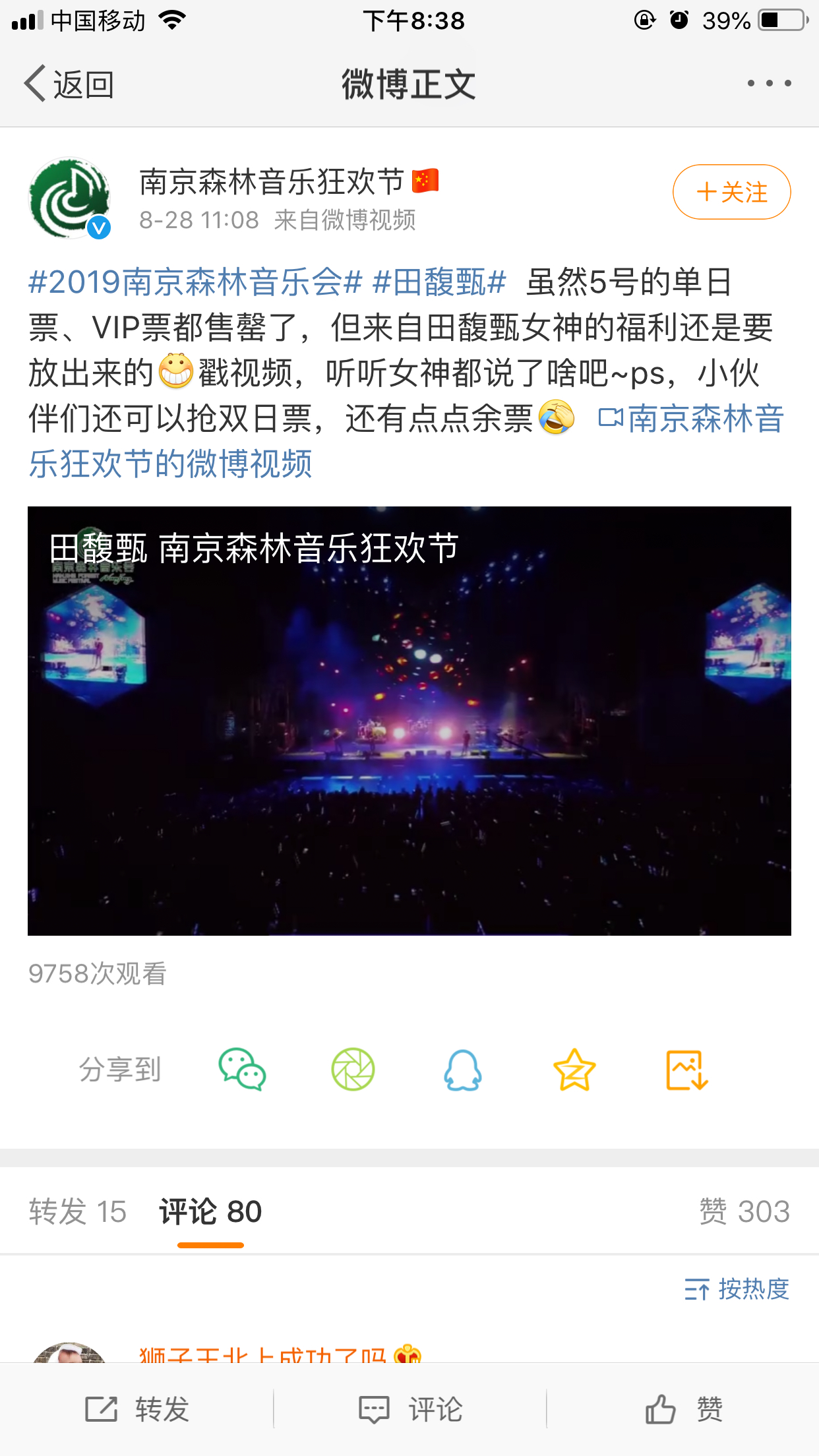Switch to the 转发 15 tab
This screenshot has height=1456, width=819.
tap(78, 1211)
